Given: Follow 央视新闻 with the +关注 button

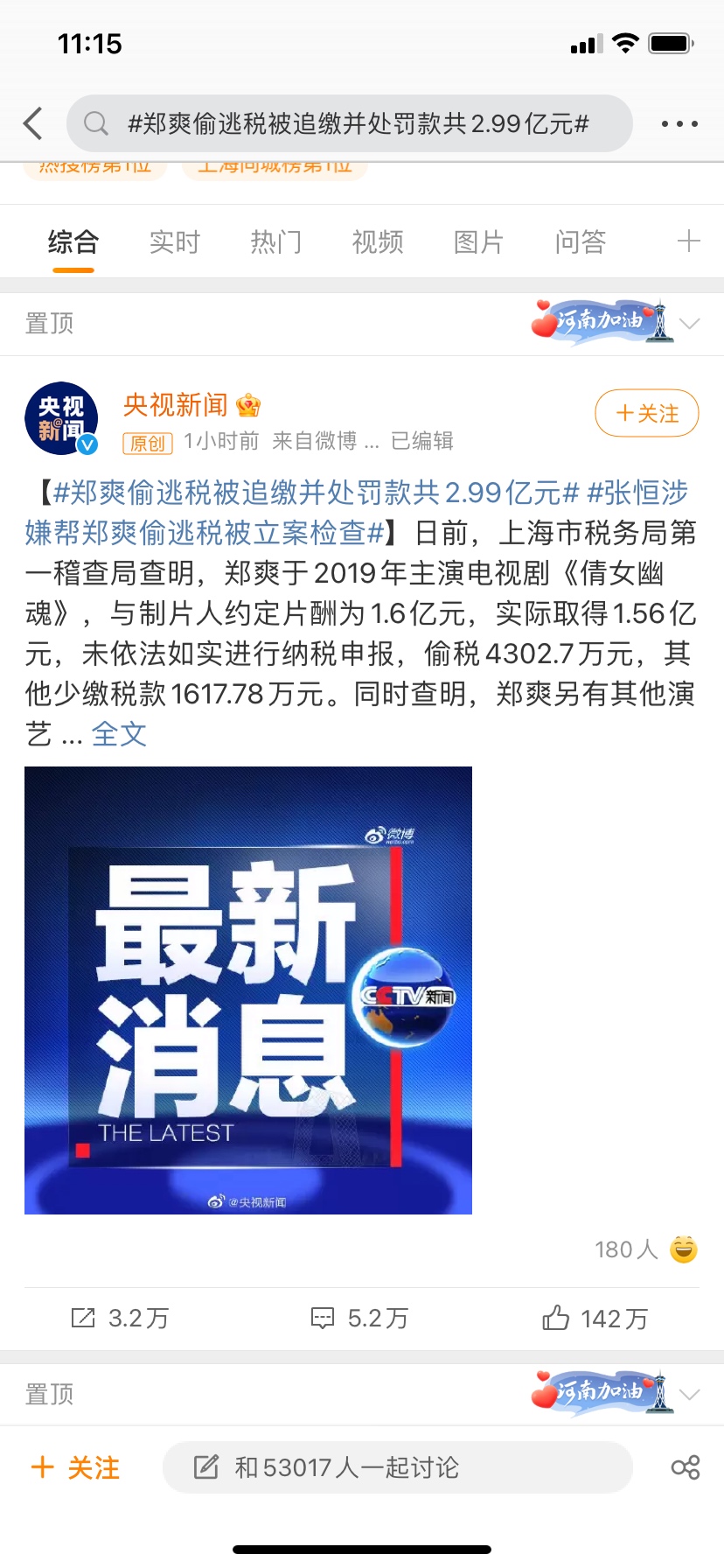Looking at the screenshot, I should (x=646, y=413).
